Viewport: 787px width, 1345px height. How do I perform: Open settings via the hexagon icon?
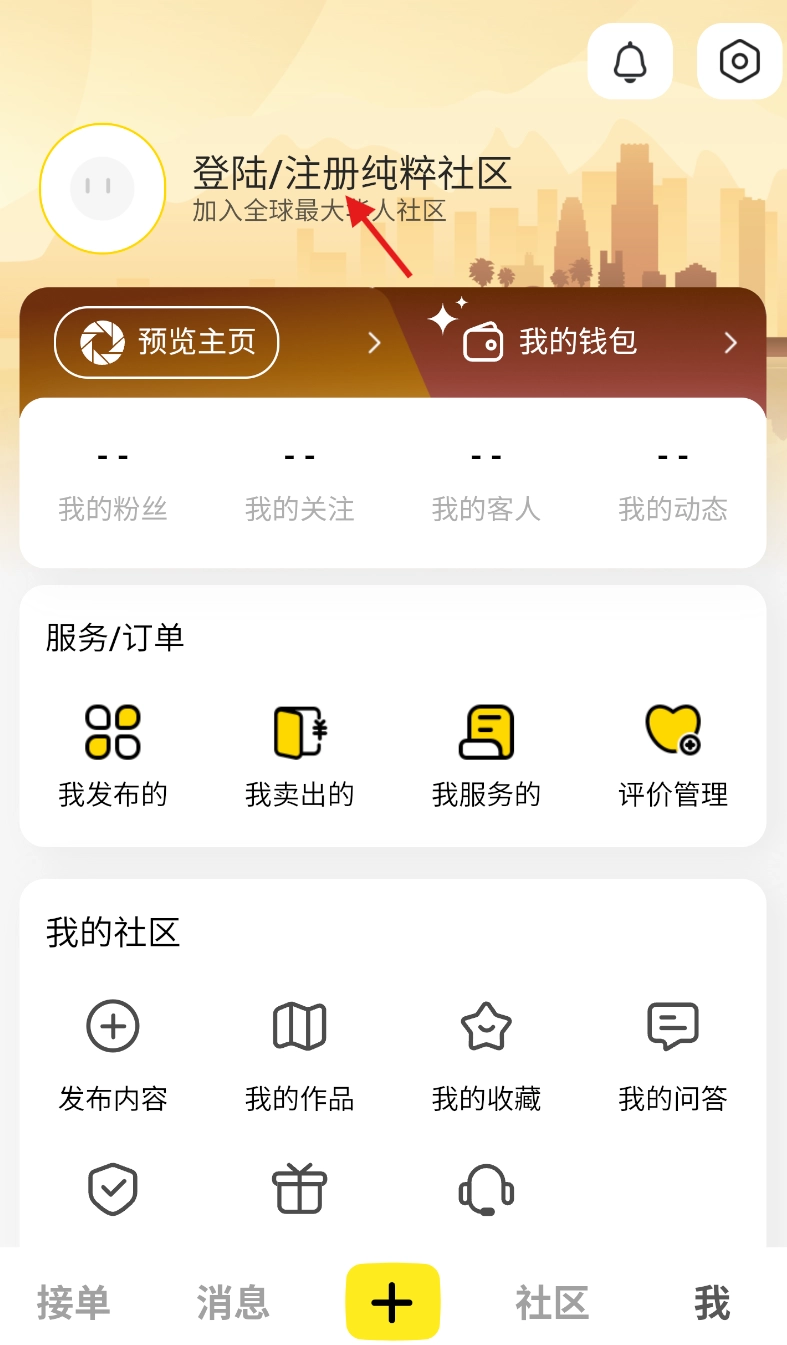tap(739, 62)
